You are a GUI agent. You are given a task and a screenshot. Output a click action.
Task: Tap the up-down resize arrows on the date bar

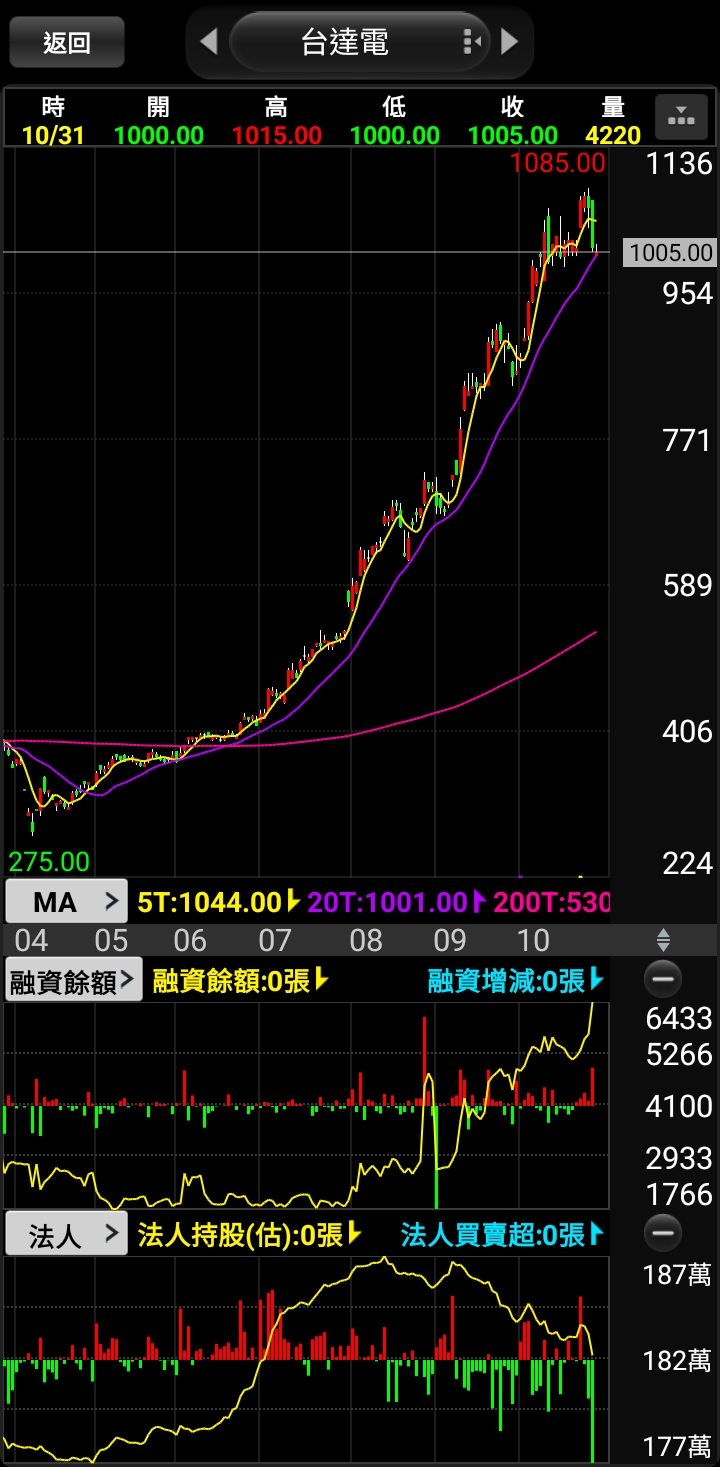tap(663, 940)
